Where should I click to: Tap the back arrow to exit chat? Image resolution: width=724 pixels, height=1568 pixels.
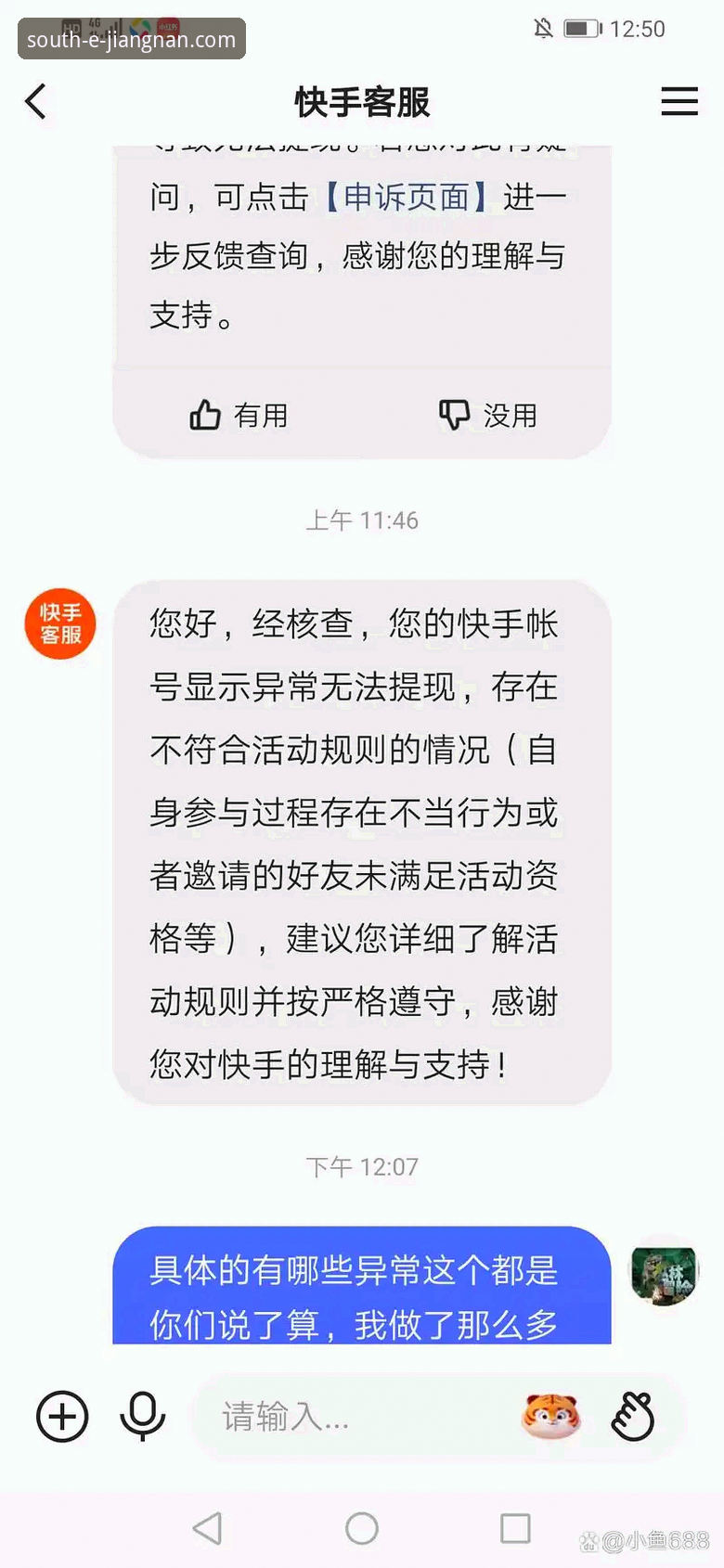(x=37, y=102)
